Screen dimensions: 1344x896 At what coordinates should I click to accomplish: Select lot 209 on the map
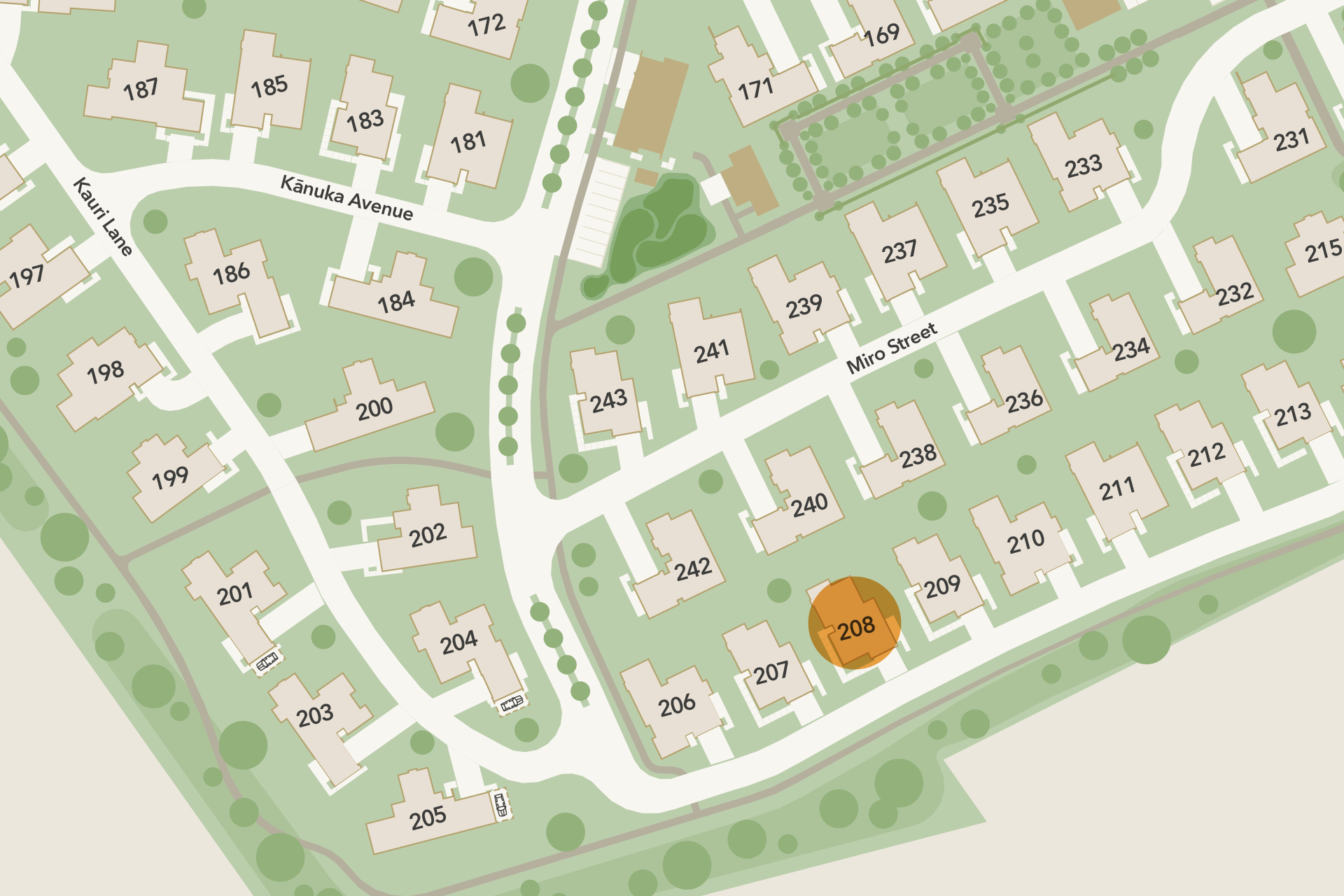(x=939, y=581)
